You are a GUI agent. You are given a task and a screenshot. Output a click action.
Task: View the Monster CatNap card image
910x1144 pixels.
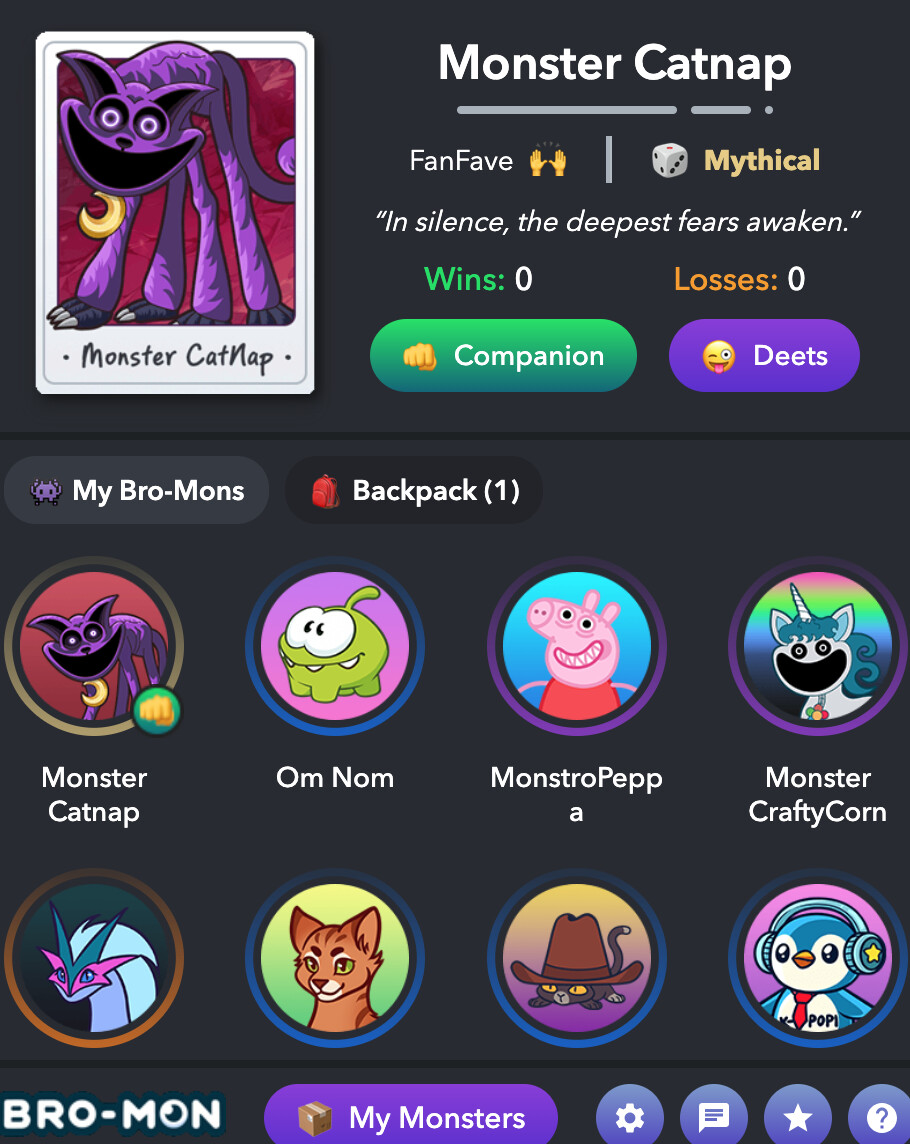175,212
